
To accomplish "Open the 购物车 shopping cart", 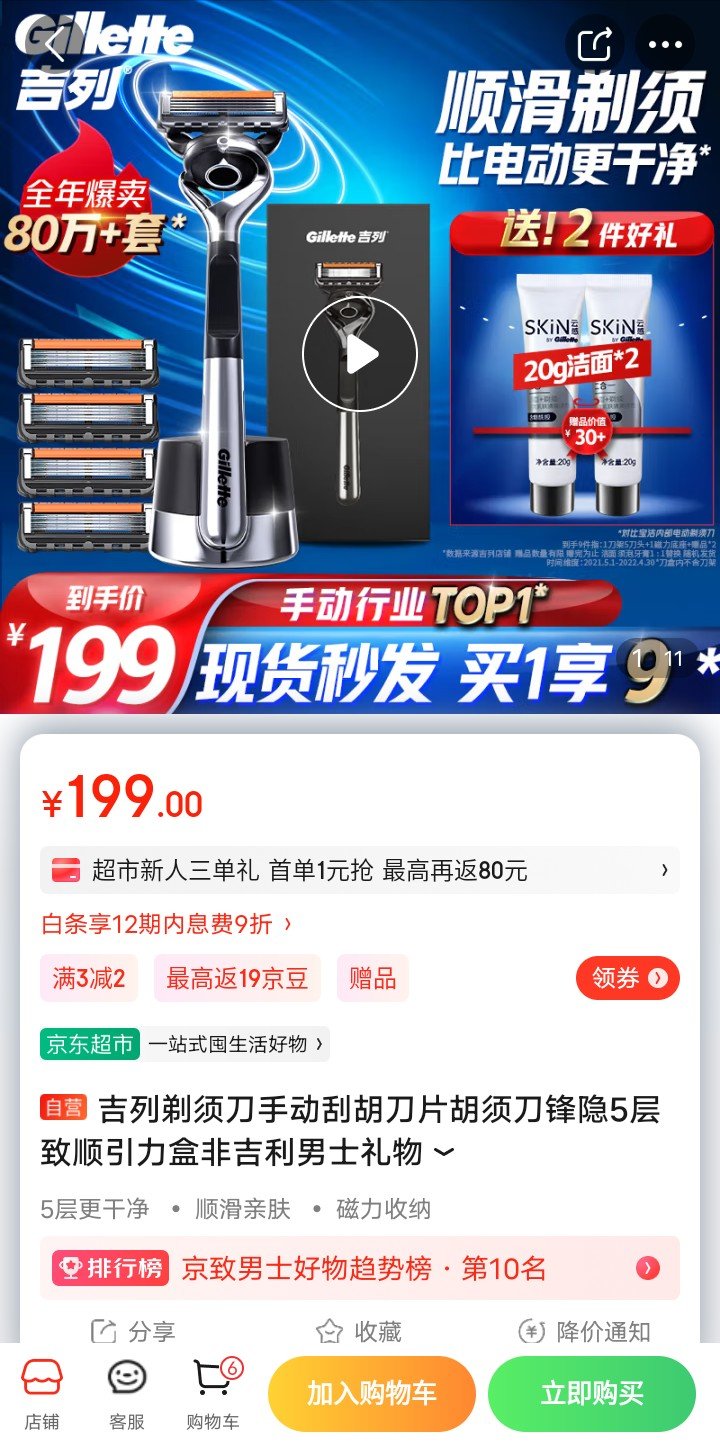I will click(213, 1394).
